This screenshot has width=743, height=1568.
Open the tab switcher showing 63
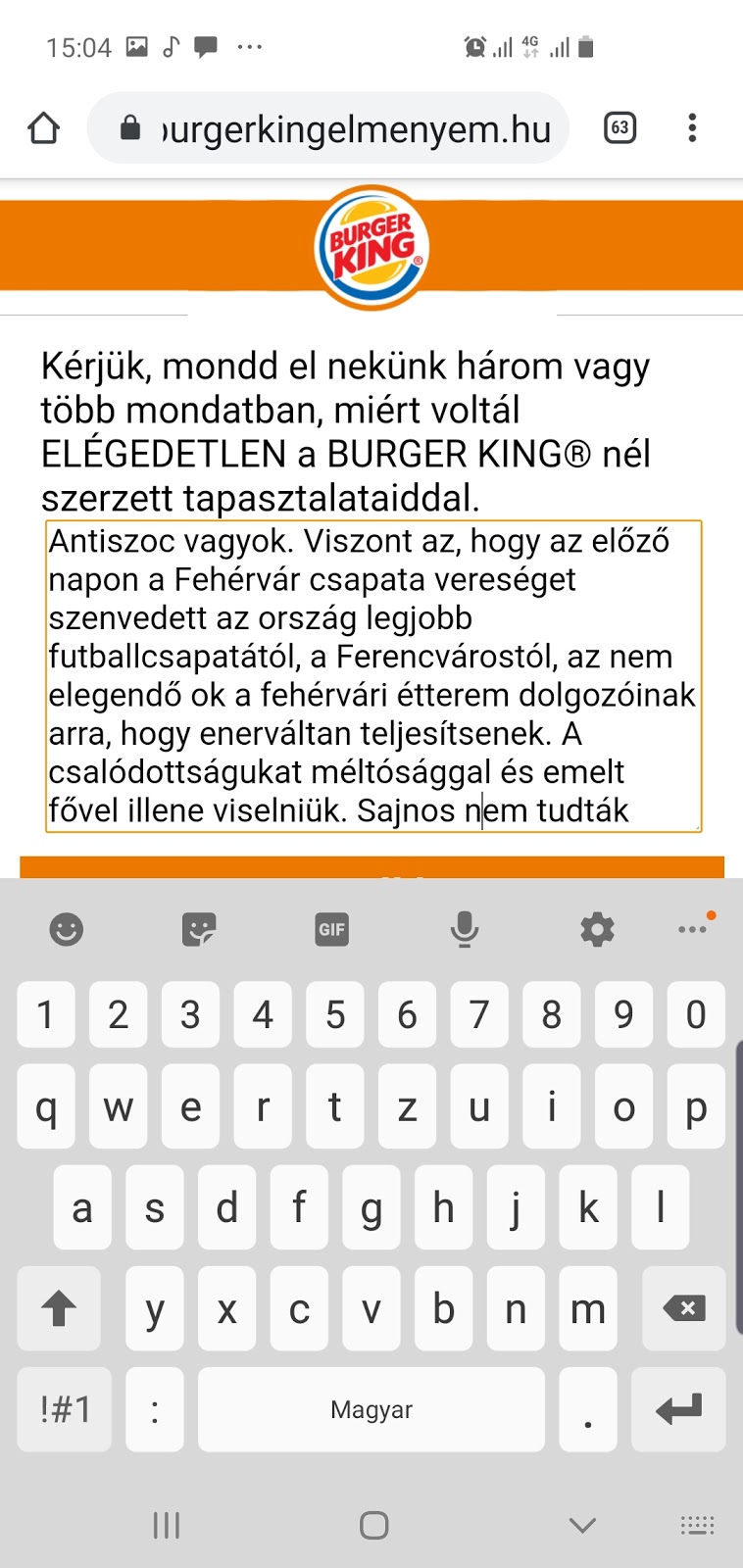pos(619,128)
